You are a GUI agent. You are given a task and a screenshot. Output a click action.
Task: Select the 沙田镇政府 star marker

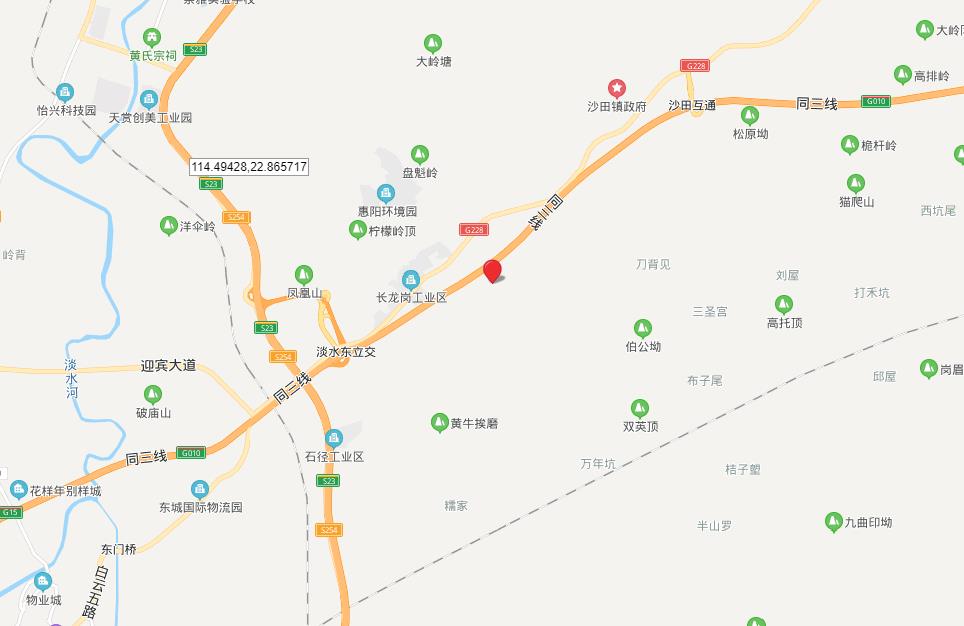coord(617,88)
